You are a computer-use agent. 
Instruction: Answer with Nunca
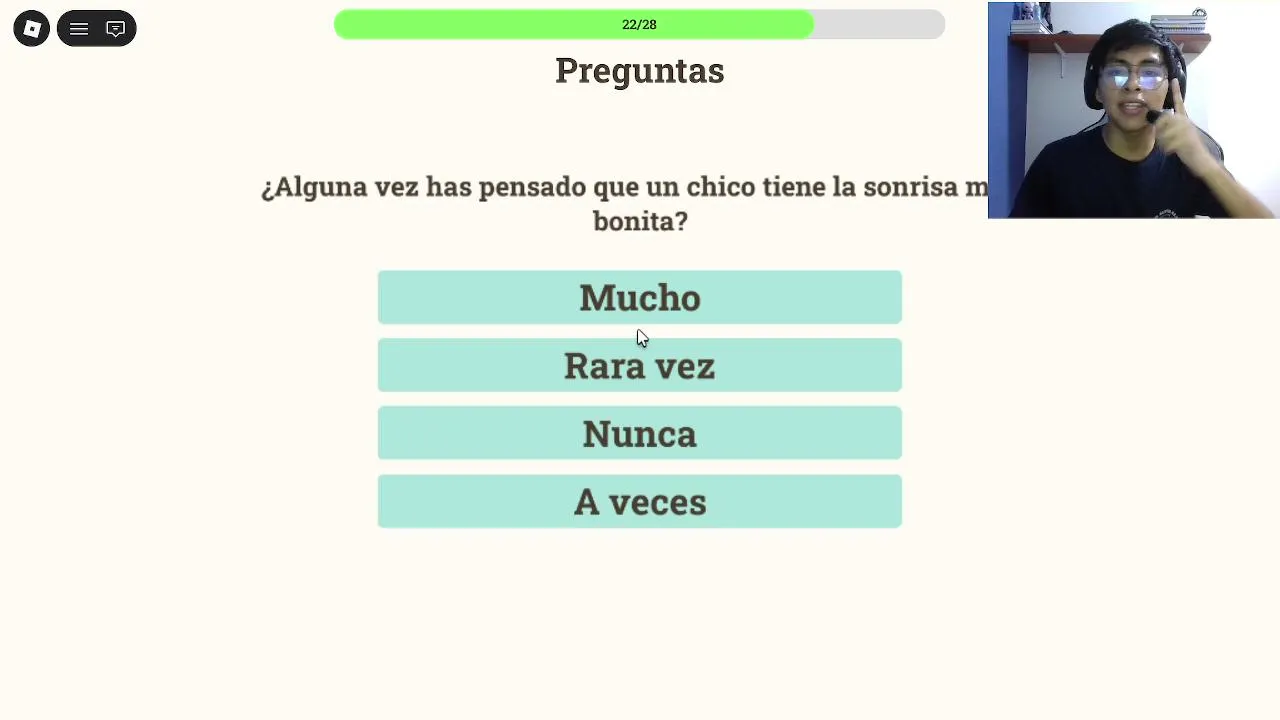click(639, 434)
